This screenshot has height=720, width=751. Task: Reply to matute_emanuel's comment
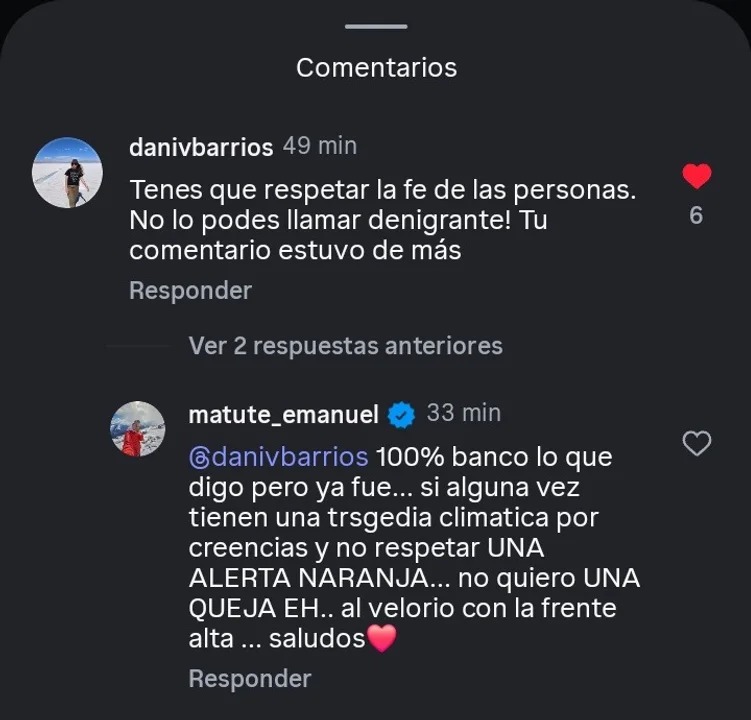(x=250, y=678)
